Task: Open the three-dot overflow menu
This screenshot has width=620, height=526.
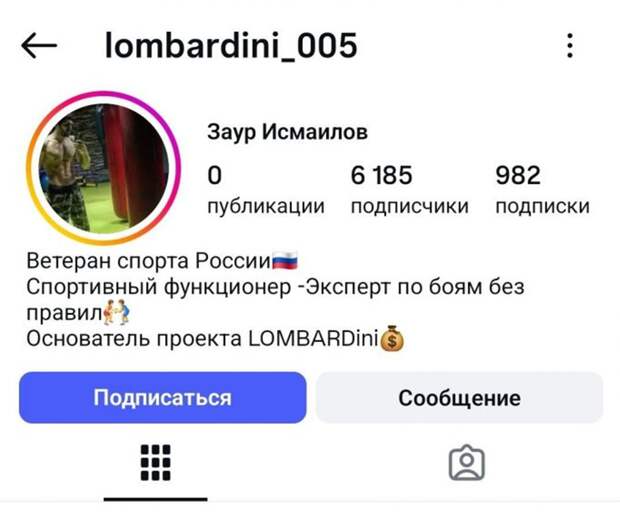Action: [569, 46]
